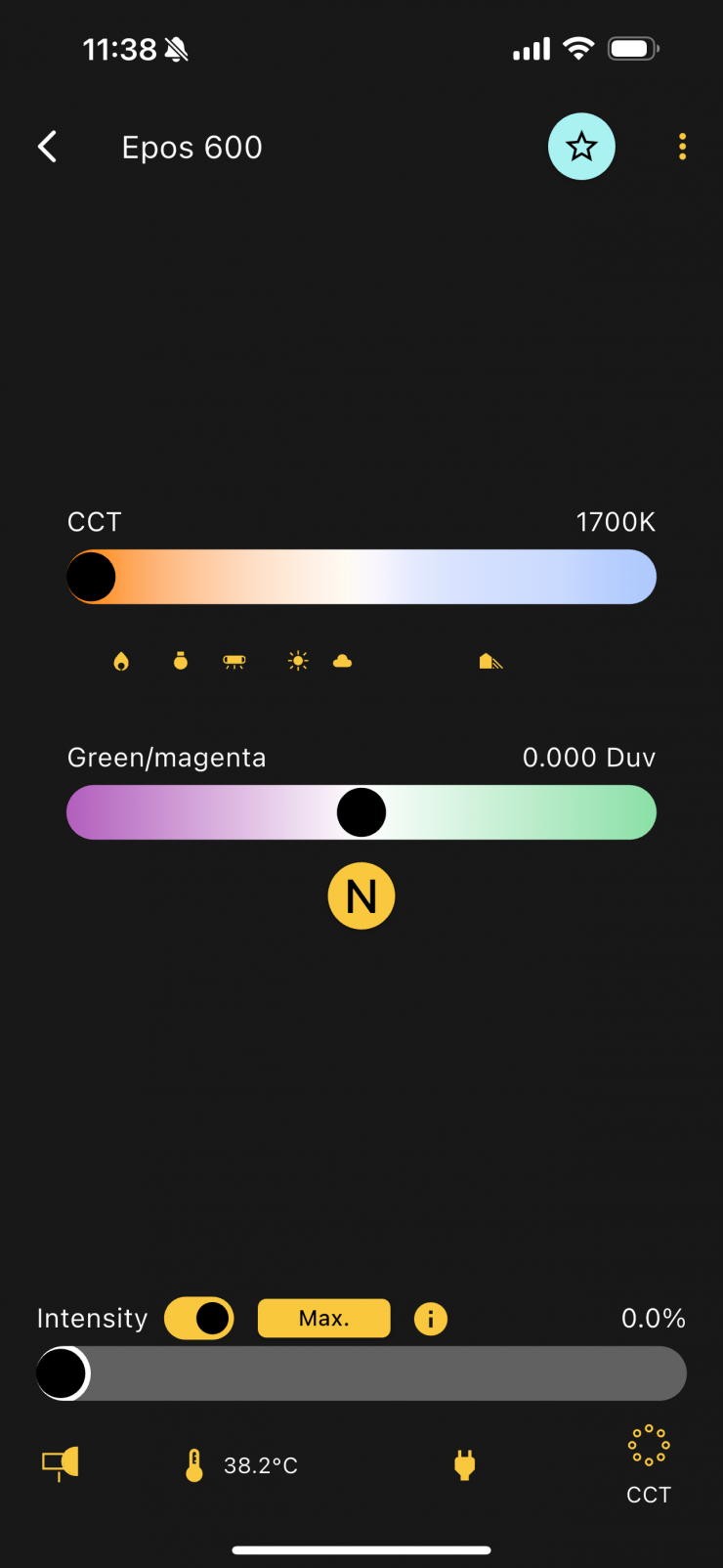This screenshot has height=1568, width=723.
Task: Reset green/magenta with the N button
Action: point(361,895)
